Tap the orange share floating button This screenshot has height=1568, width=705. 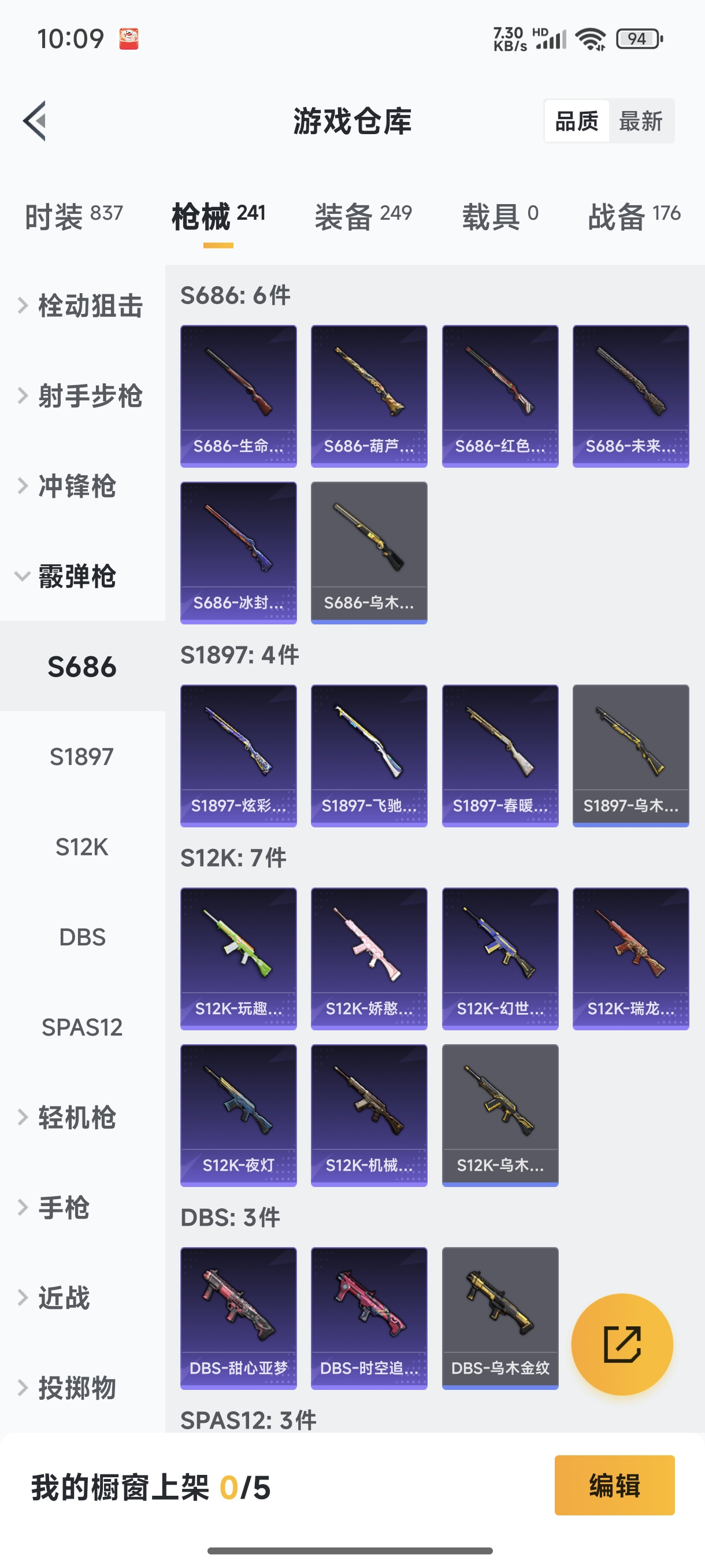pyautogui.click(x=622, y=1344)
